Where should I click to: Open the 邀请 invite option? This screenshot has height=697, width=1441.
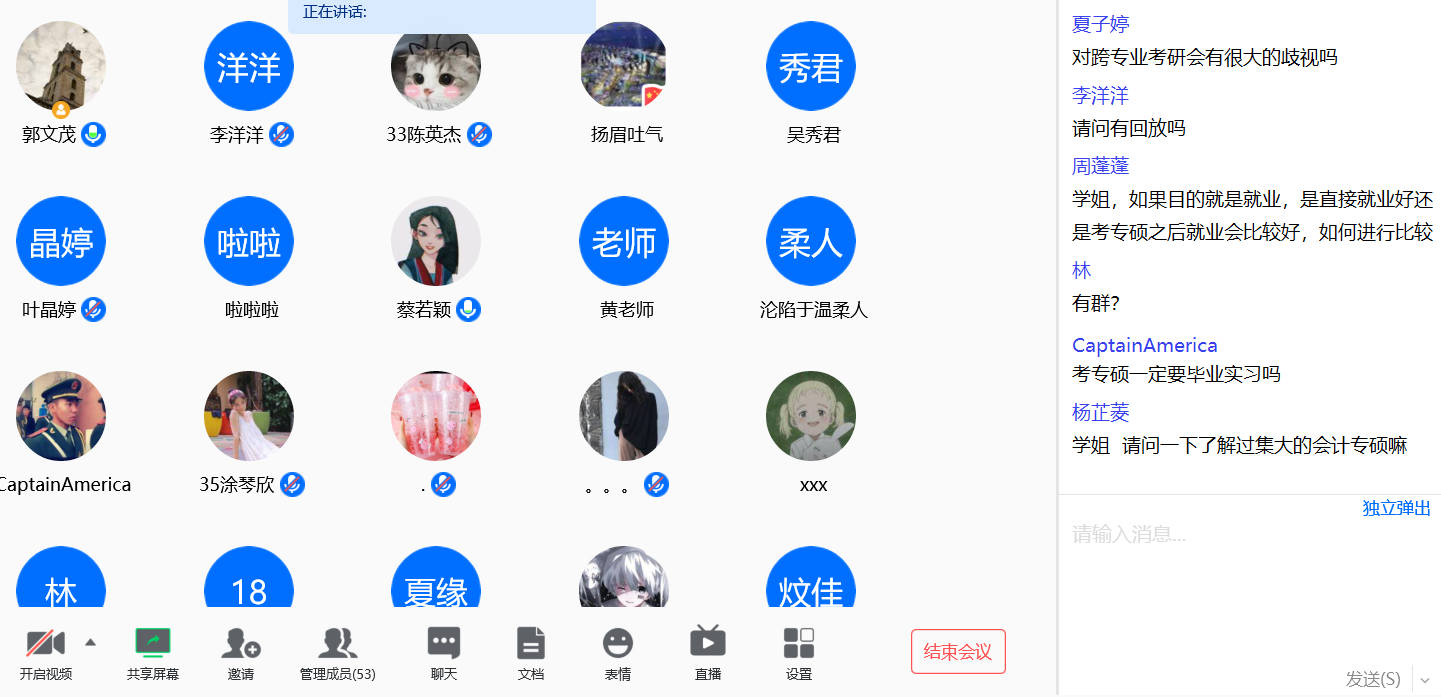coord(241,652)
